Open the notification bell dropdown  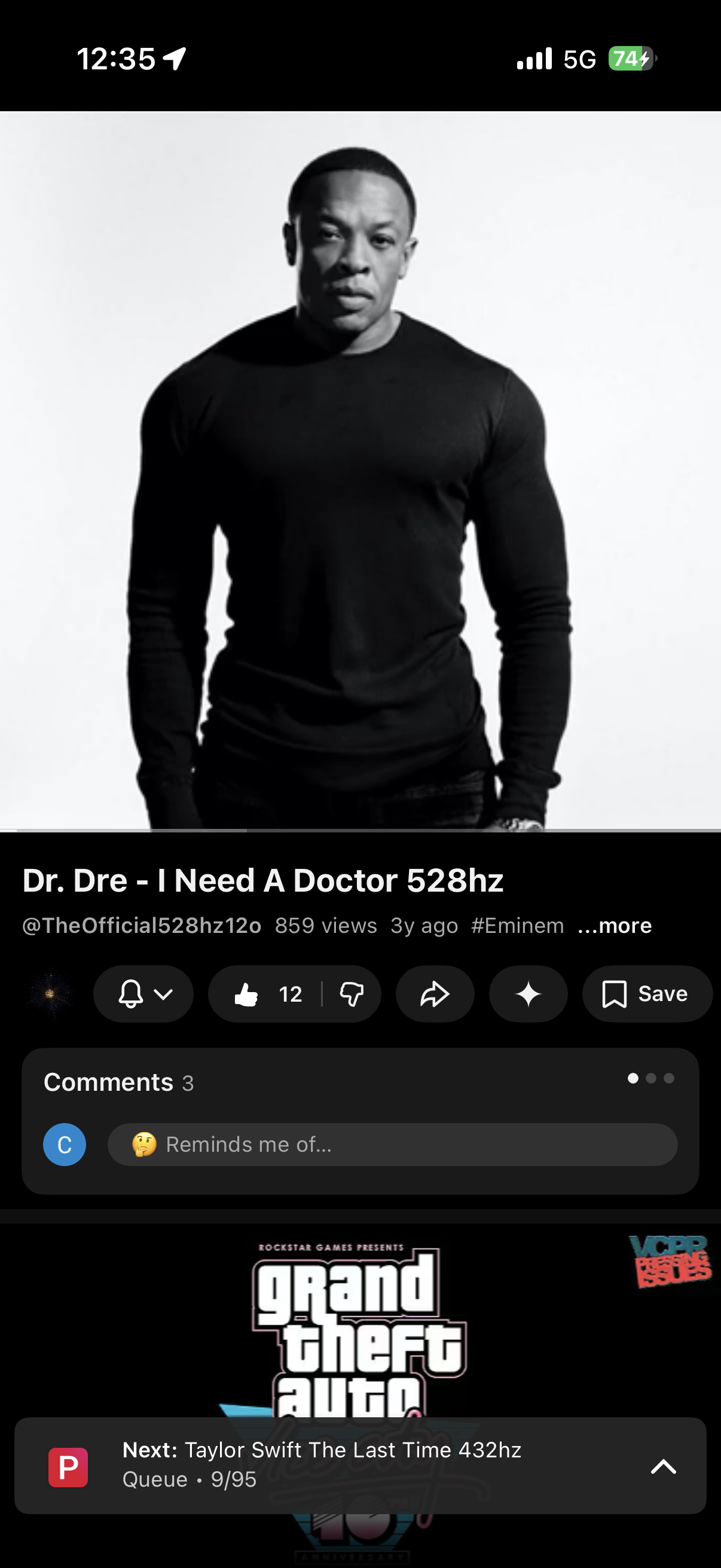(x=143, y=994)
